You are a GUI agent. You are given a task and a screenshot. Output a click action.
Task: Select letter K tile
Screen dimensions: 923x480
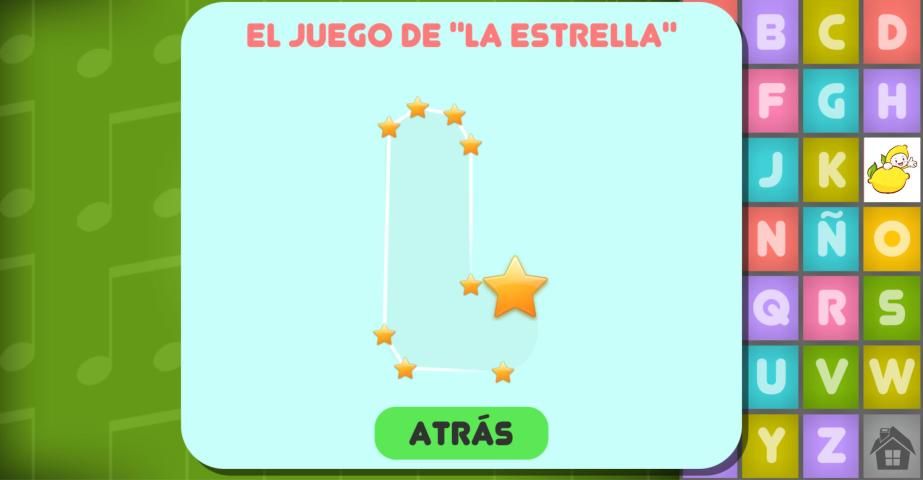pos(831,169)
